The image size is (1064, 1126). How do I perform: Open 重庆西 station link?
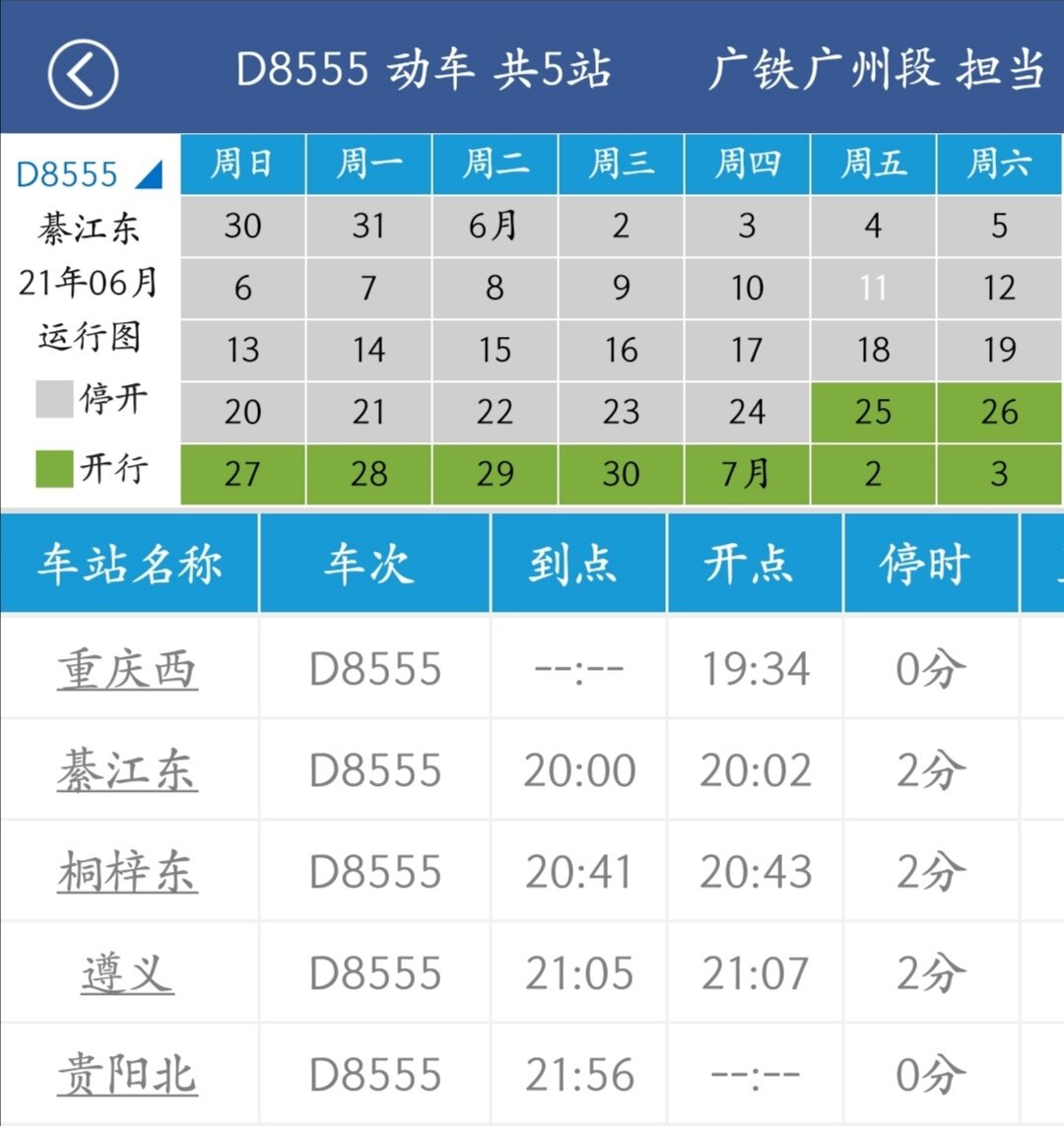[127, 670]
